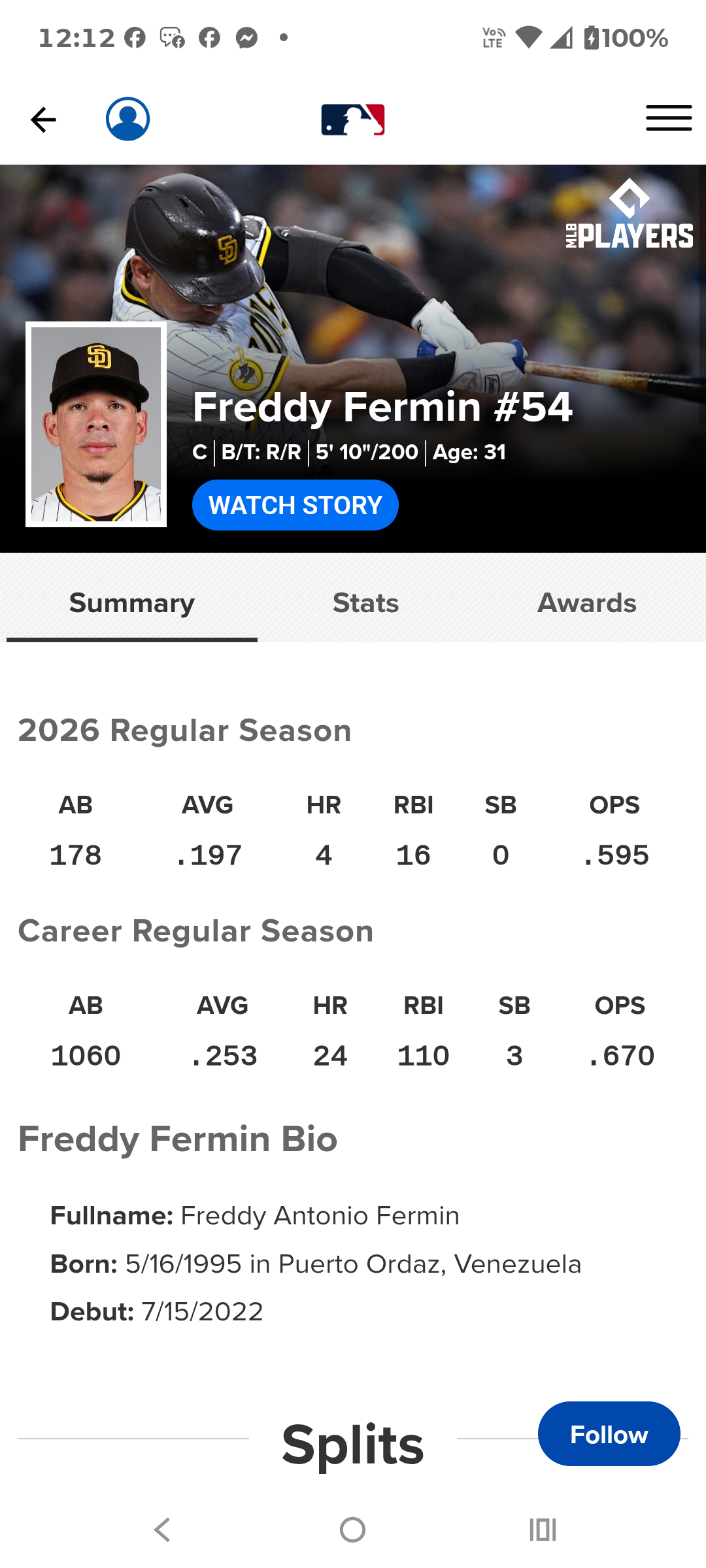This screenshot has width=706, height=1568.
Task: Tap the system home button
Action: pyautogui.click(x=353, y=1529)
